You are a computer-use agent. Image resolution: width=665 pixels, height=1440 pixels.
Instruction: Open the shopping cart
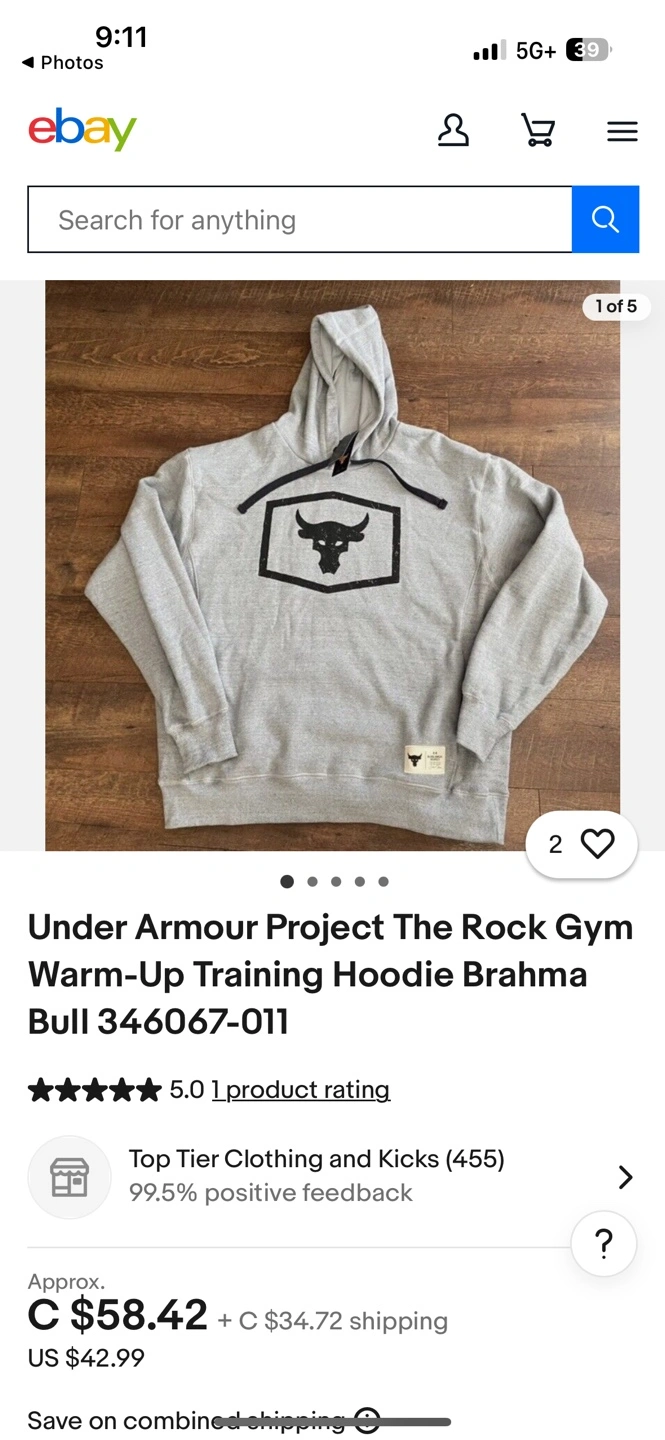538,131
